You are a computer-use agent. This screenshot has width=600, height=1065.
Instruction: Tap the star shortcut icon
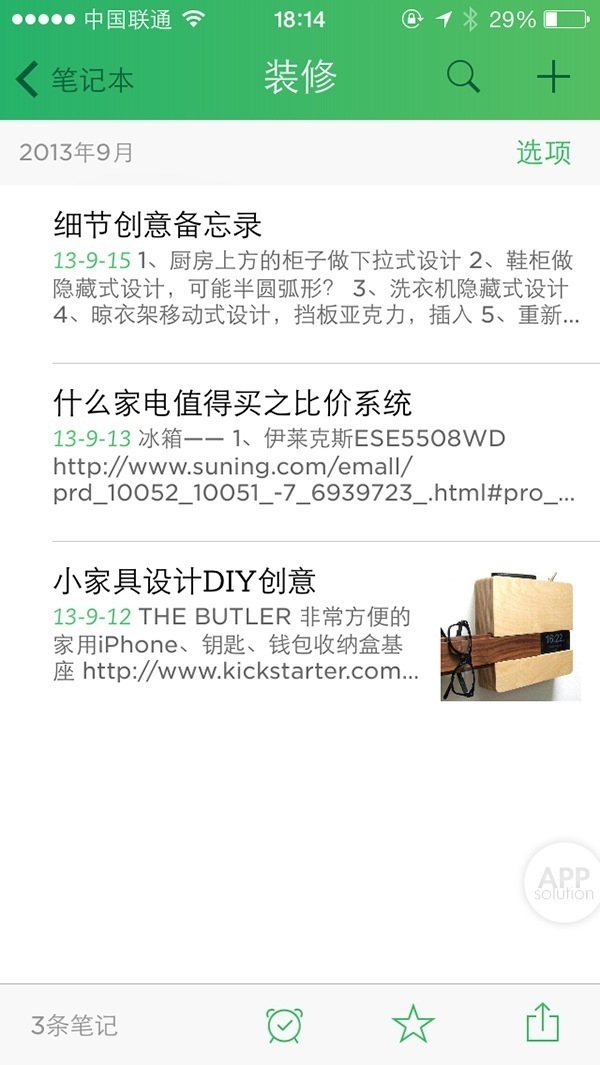(413, 1024)
